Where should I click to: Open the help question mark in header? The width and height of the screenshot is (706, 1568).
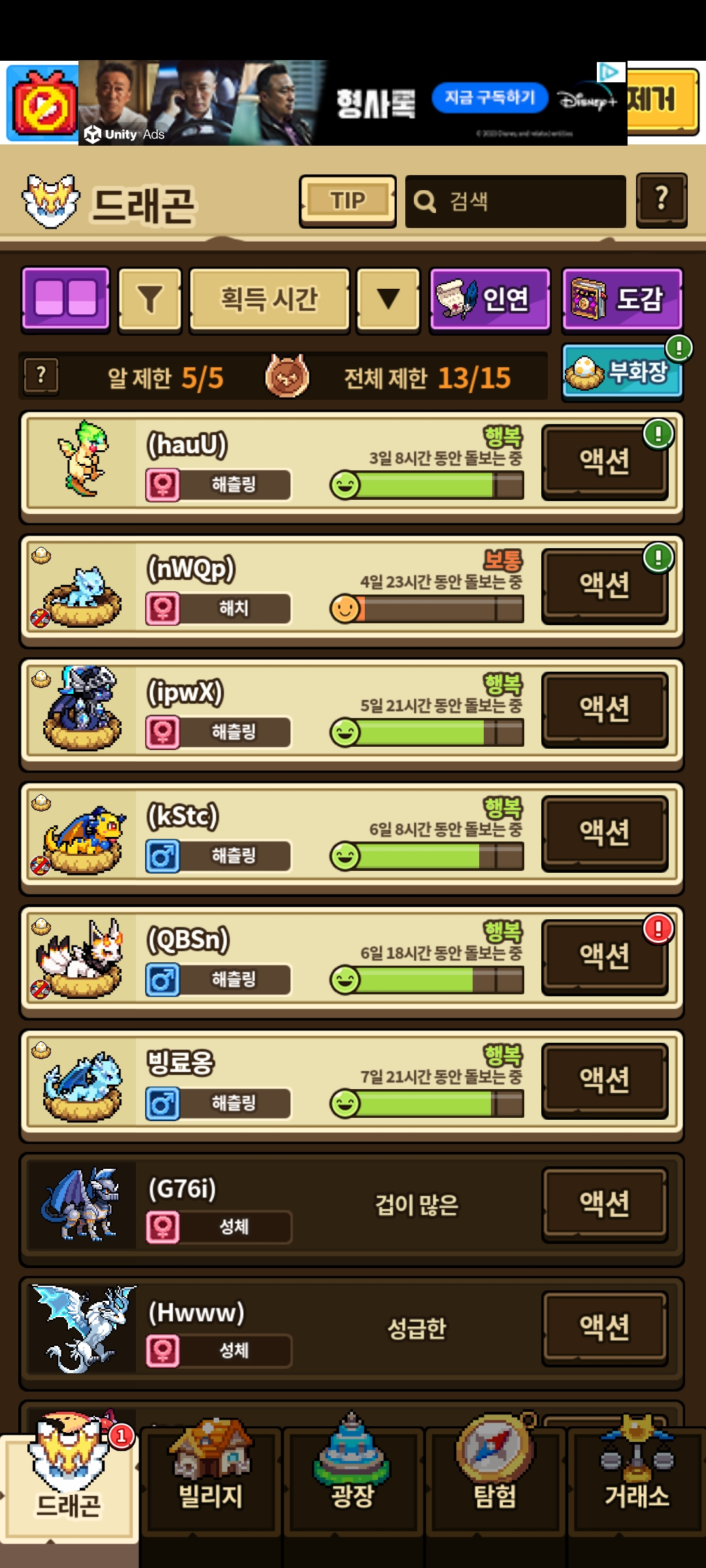pos(661,200)
